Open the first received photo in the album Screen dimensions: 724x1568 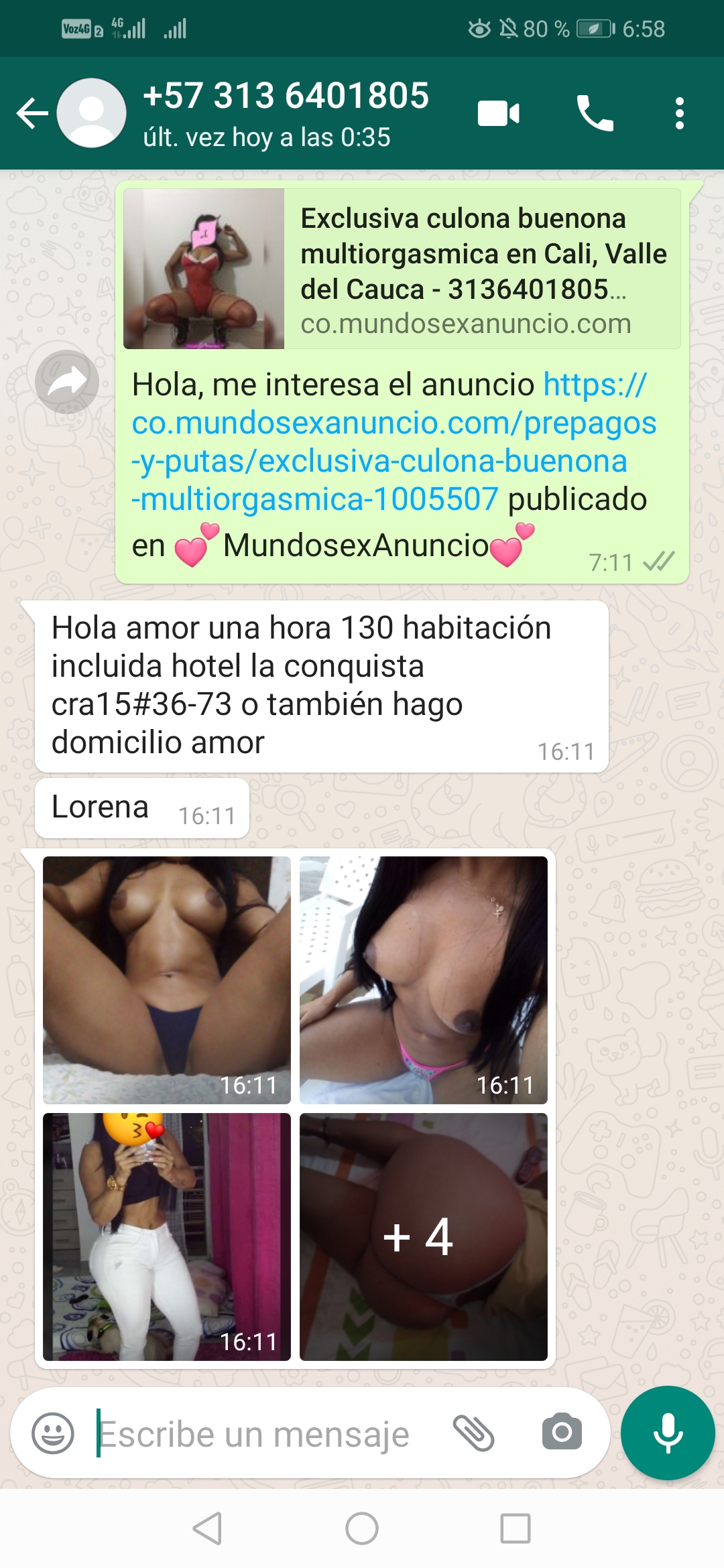167,980
